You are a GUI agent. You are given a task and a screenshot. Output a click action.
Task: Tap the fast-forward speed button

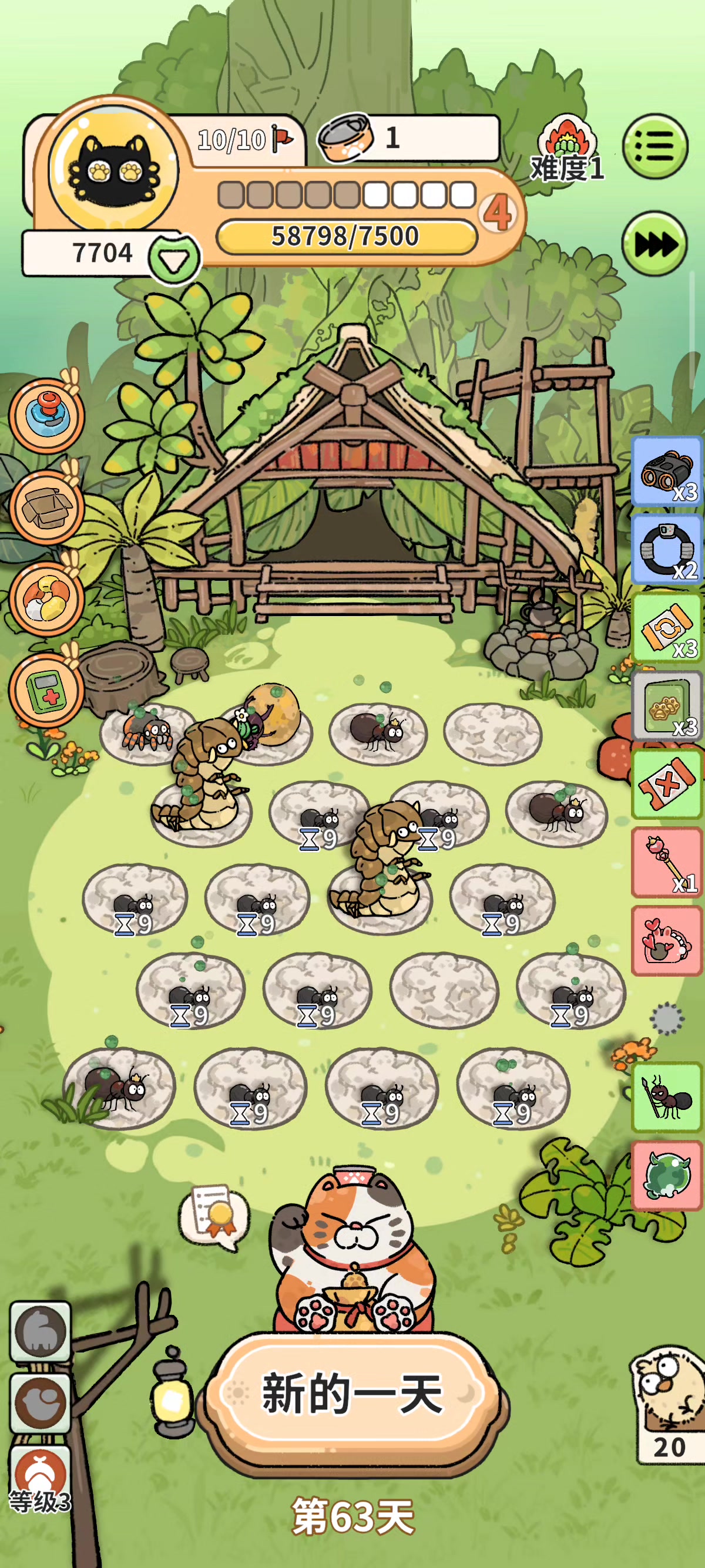[x=654, y=244]
